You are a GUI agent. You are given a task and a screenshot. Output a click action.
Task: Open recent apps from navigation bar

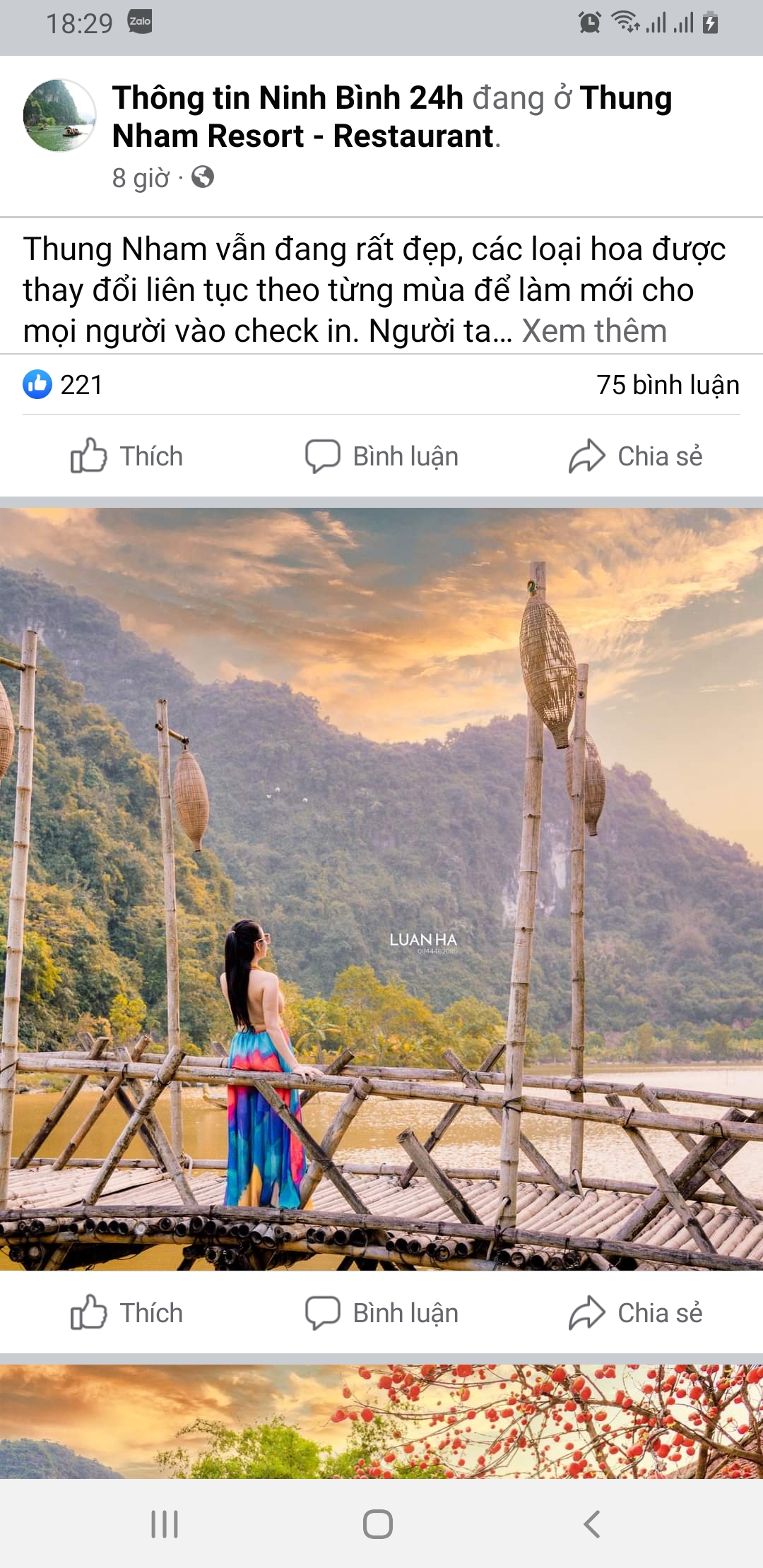tap(165, 1524)
